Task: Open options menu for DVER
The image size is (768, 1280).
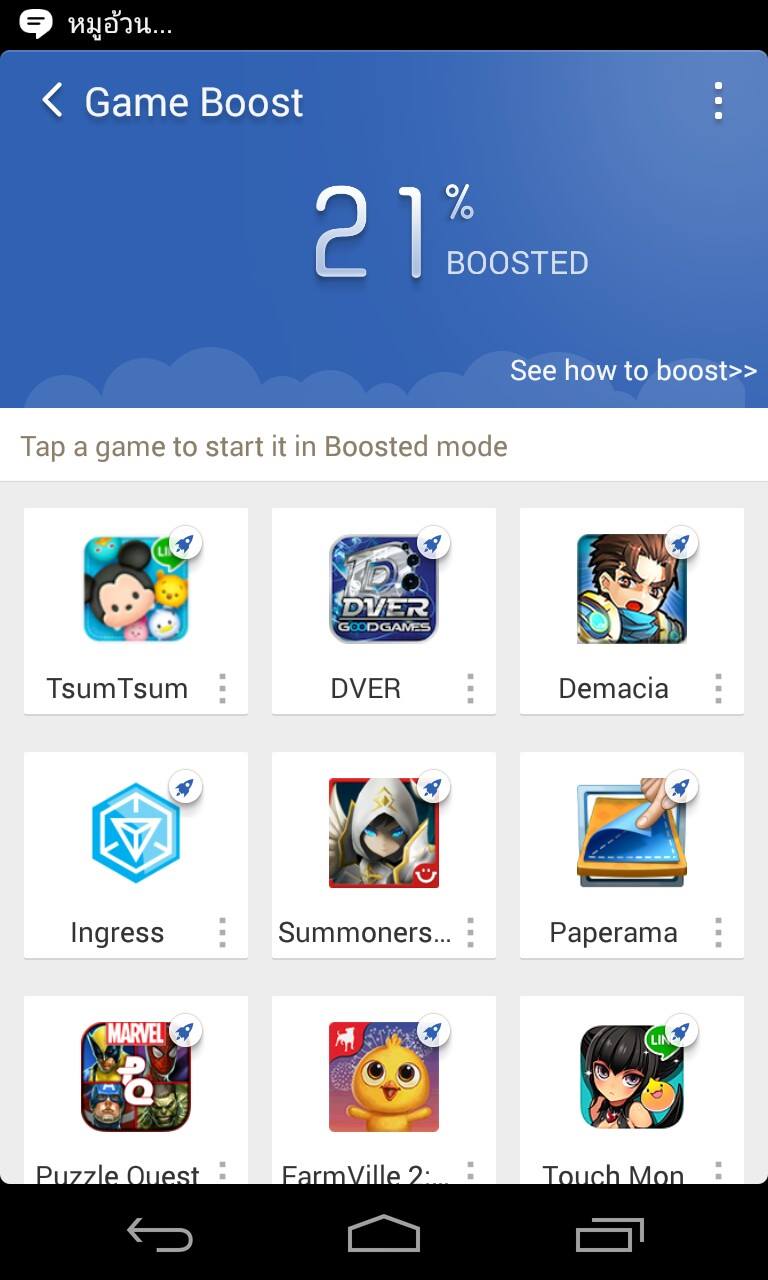Action: [x=470, y=688]
